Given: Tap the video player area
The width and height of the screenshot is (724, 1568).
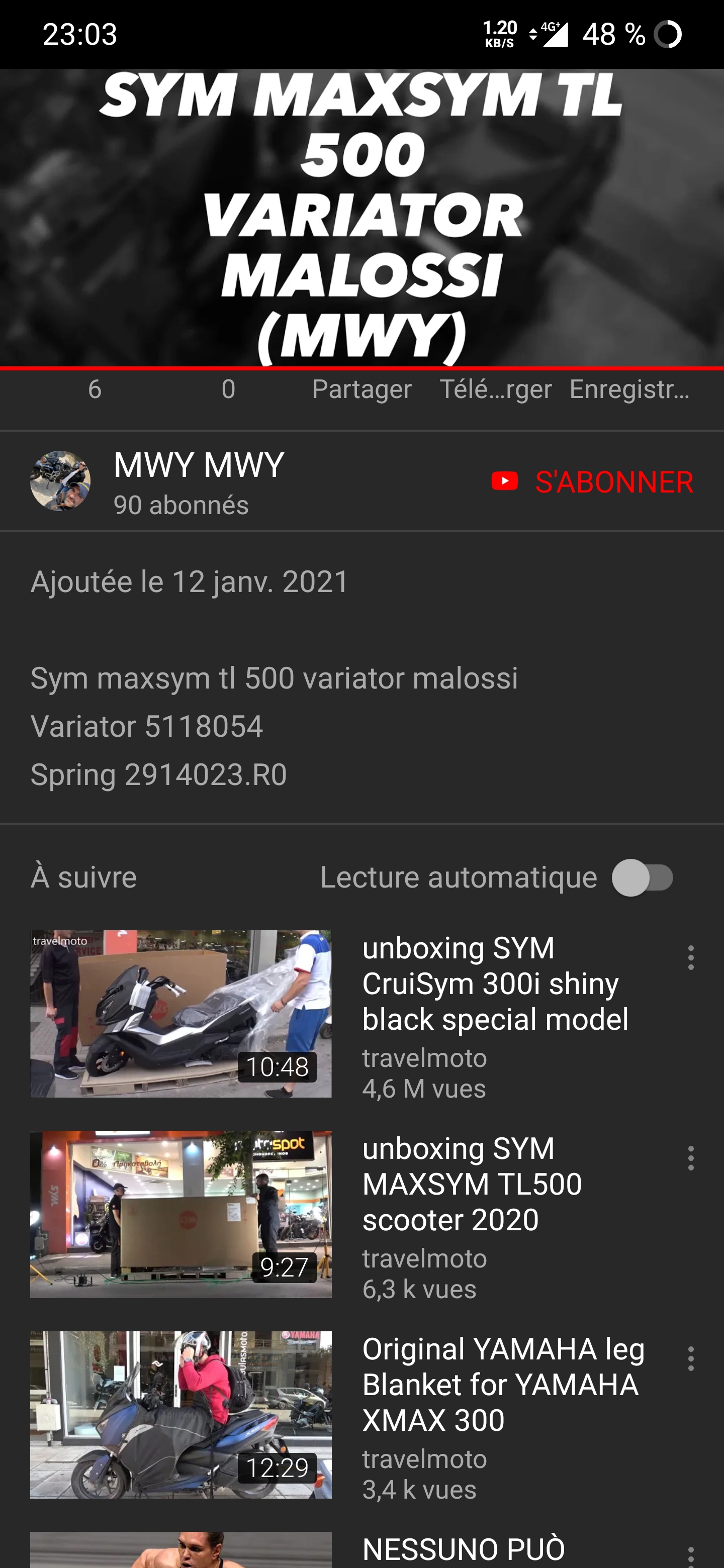Looking at the screenshot, I should 361,218.
